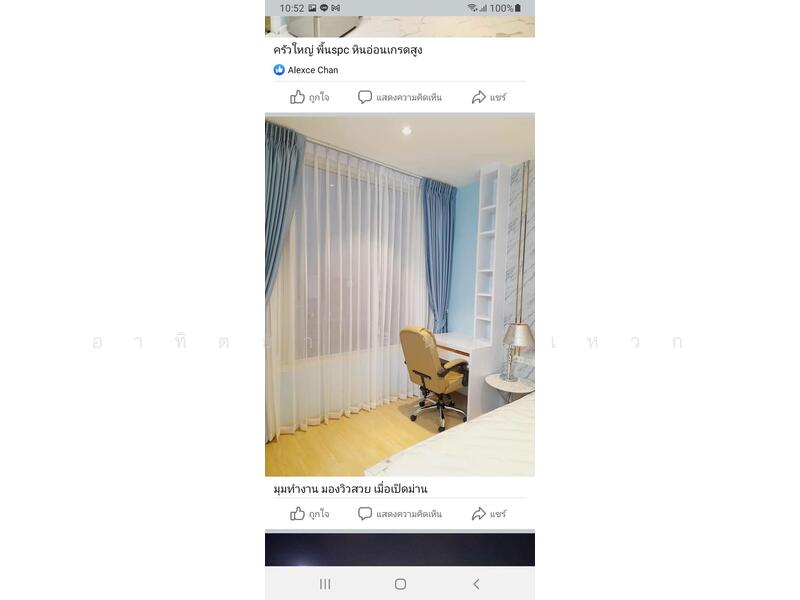Open recent apps from navigation bar

click(x=325, y=584)
